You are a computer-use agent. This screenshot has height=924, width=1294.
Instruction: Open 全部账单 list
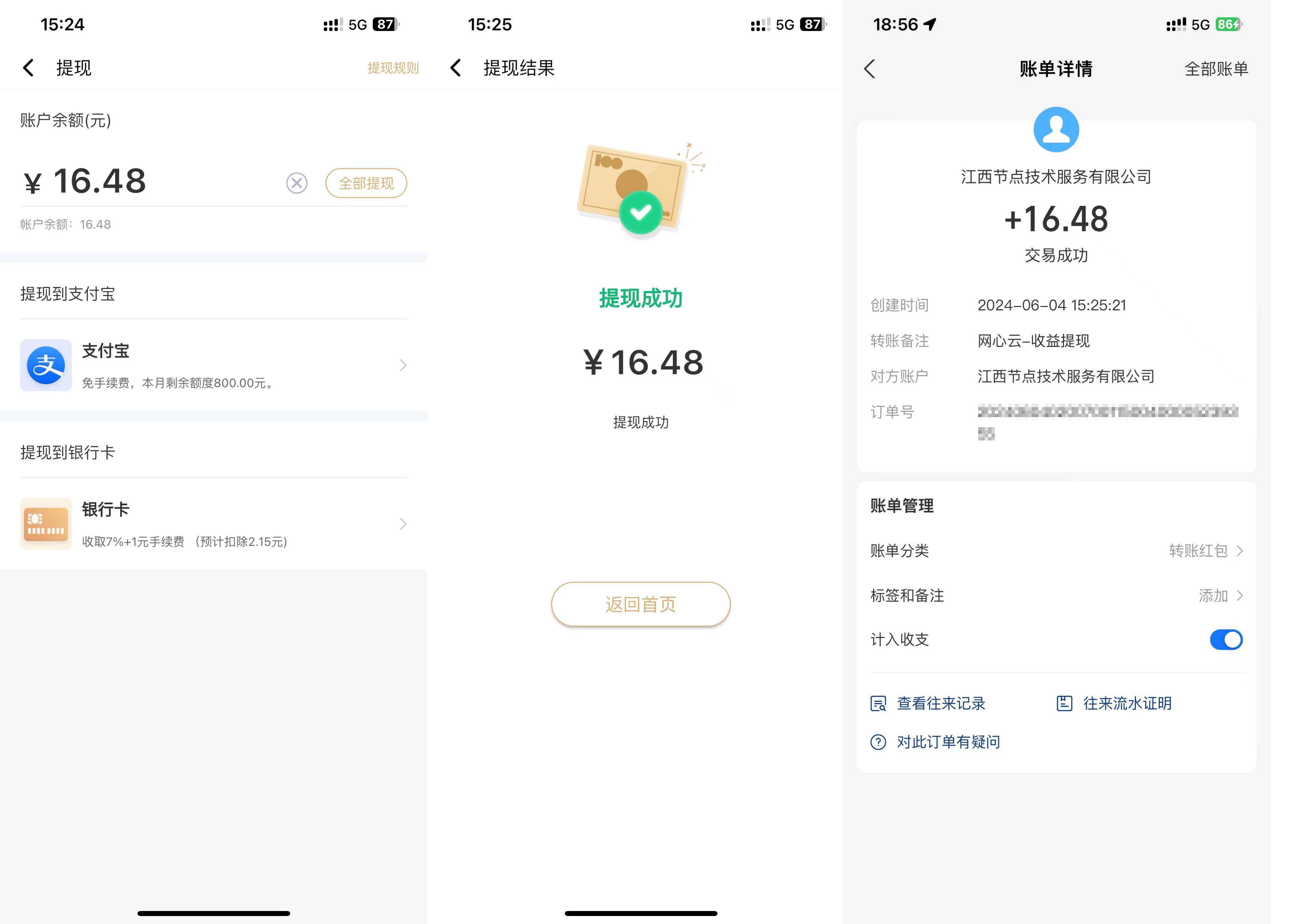(1216, 69)
